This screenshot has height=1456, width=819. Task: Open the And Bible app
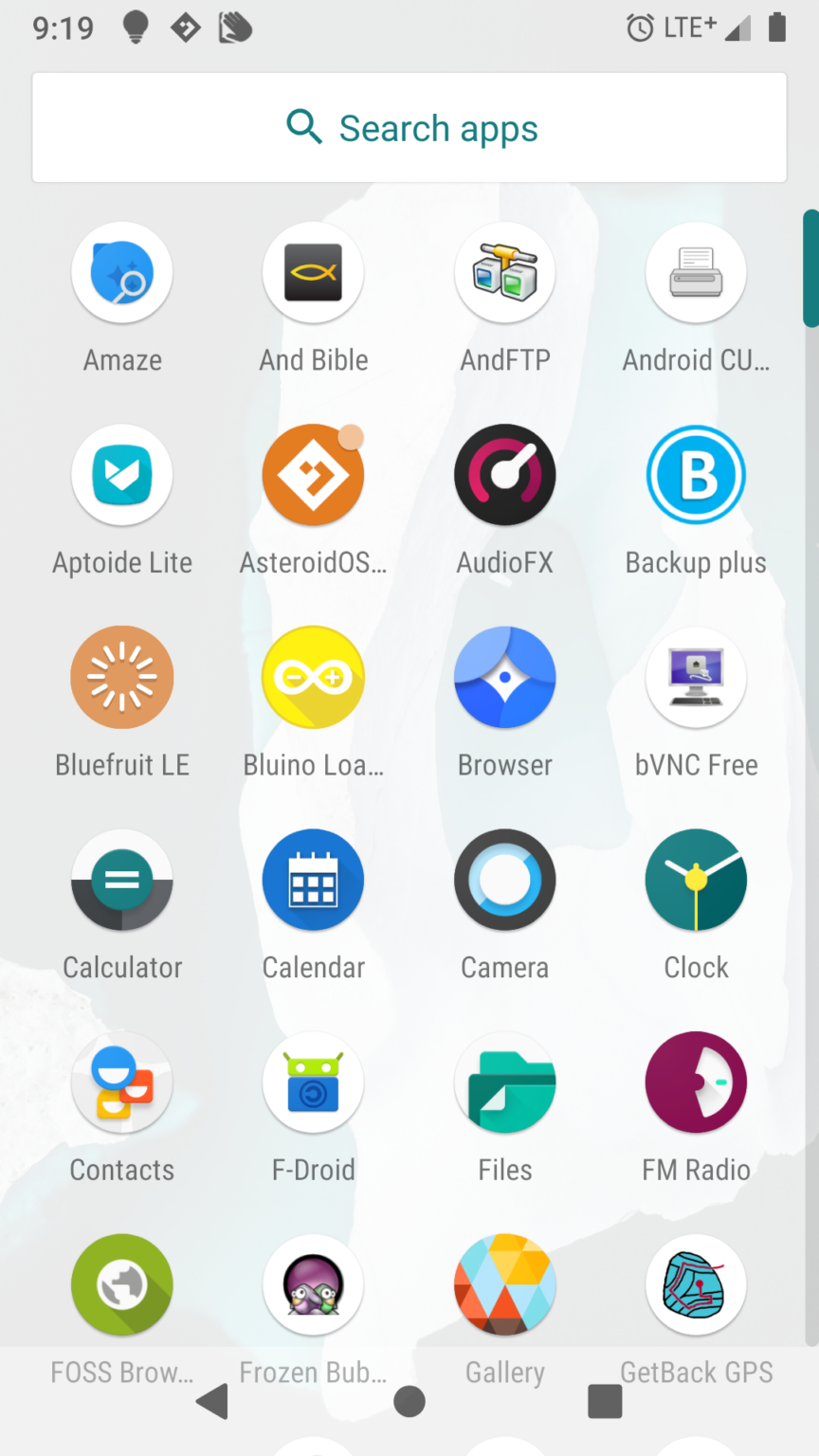pyautogui.click(x=314, y=273)
